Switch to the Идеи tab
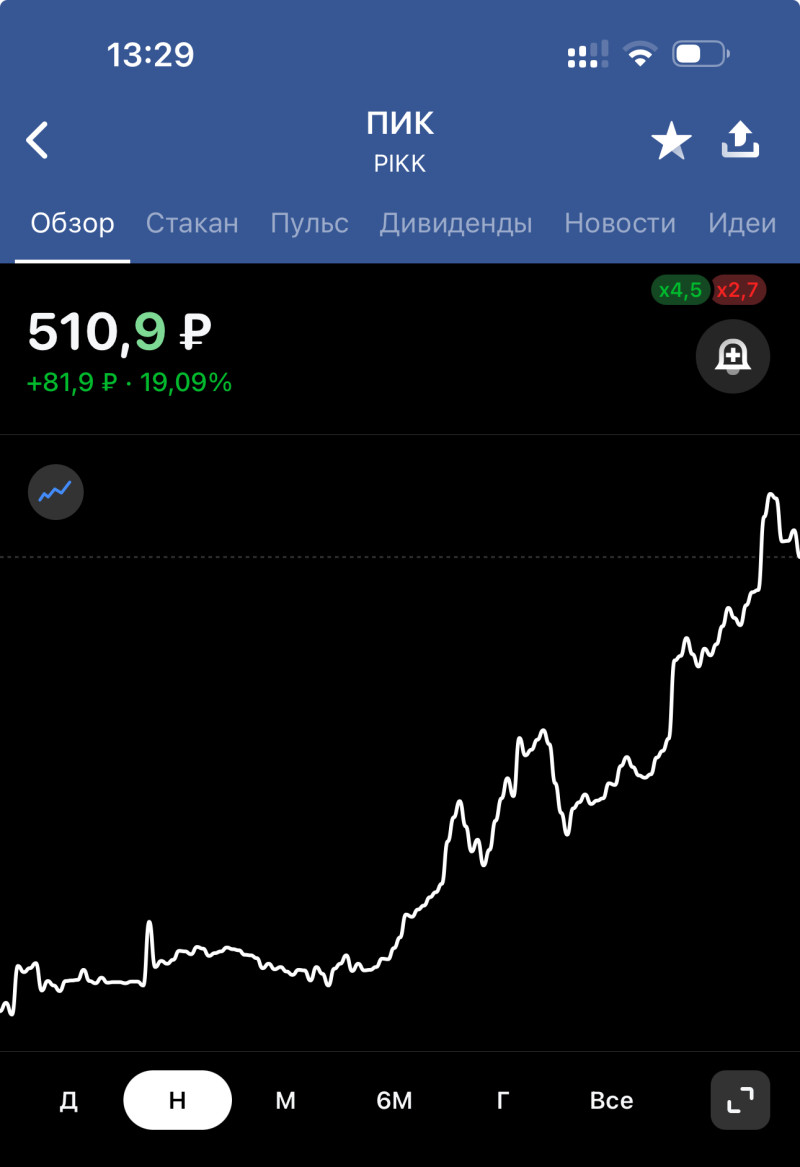The height and width of the screenshot is (1167, 800). point(742,223)
